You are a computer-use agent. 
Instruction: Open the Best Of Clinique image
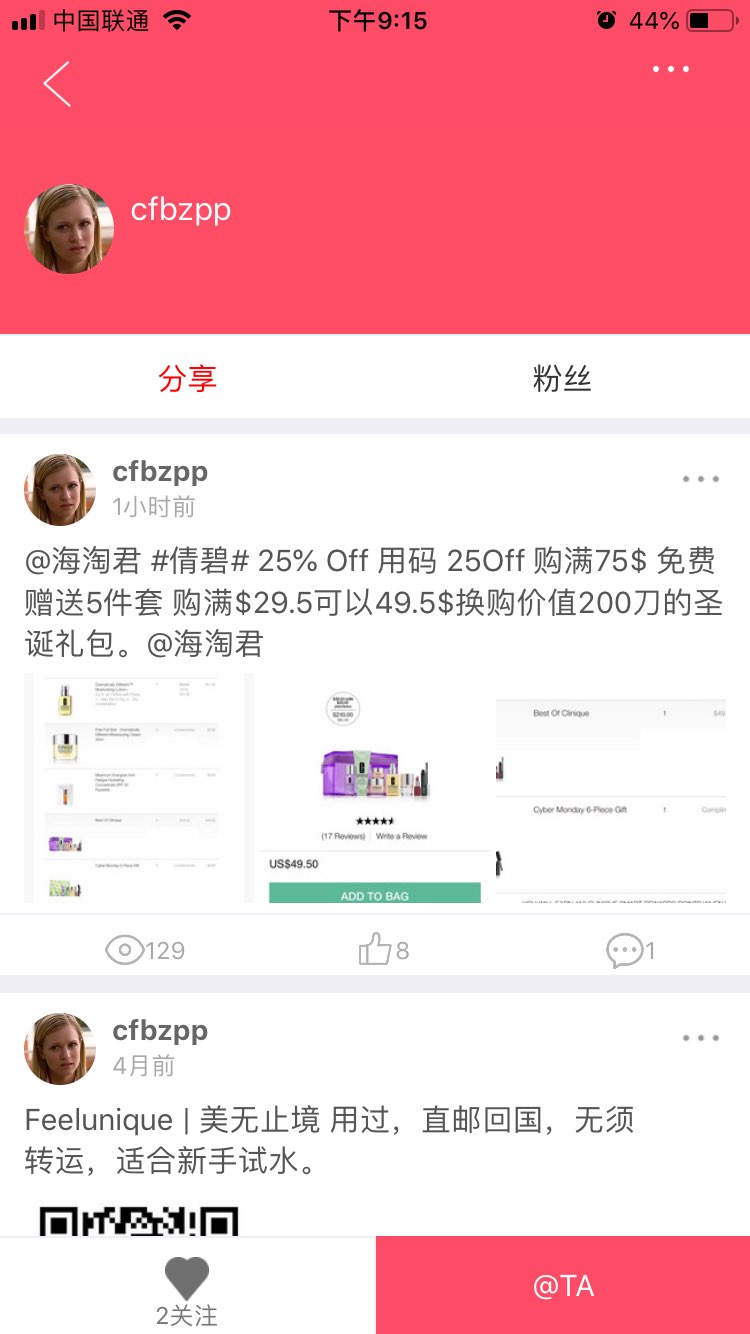[x=611, y=787]
